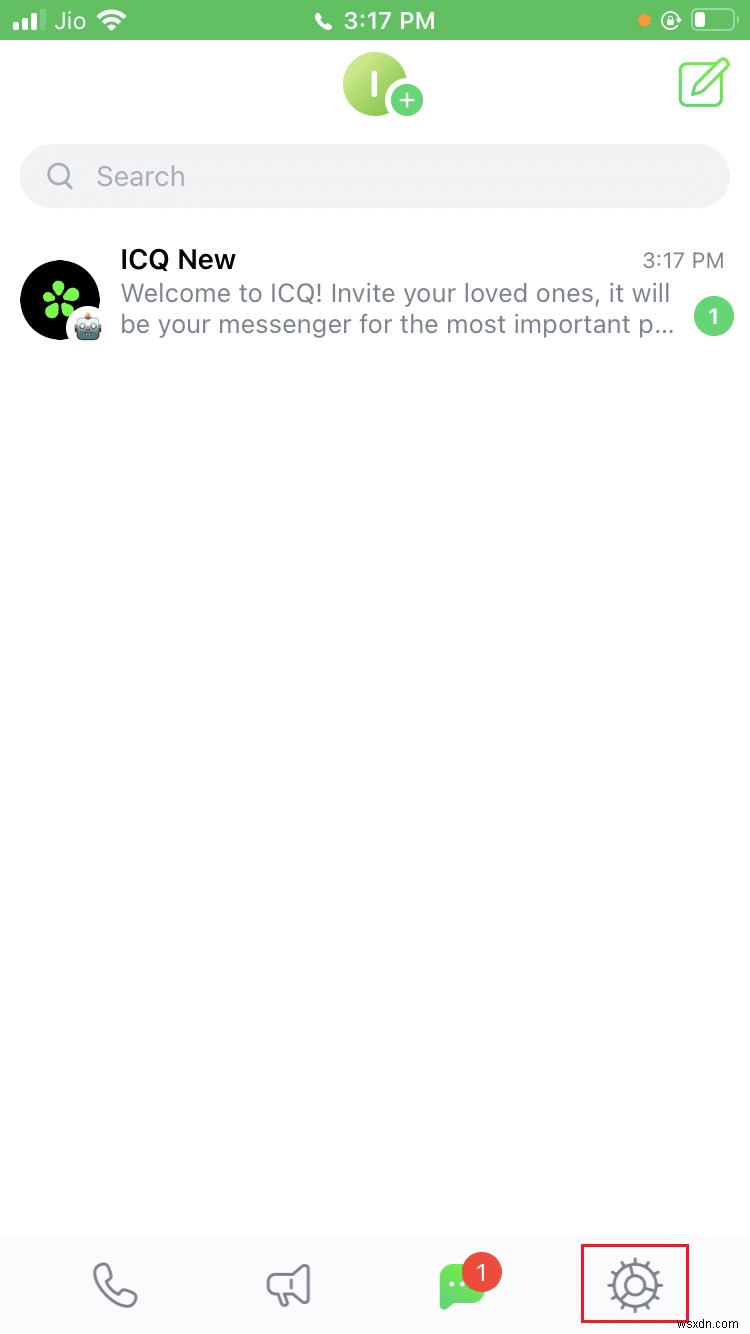Tap the green plus badge on profile

tap(408, 101)
